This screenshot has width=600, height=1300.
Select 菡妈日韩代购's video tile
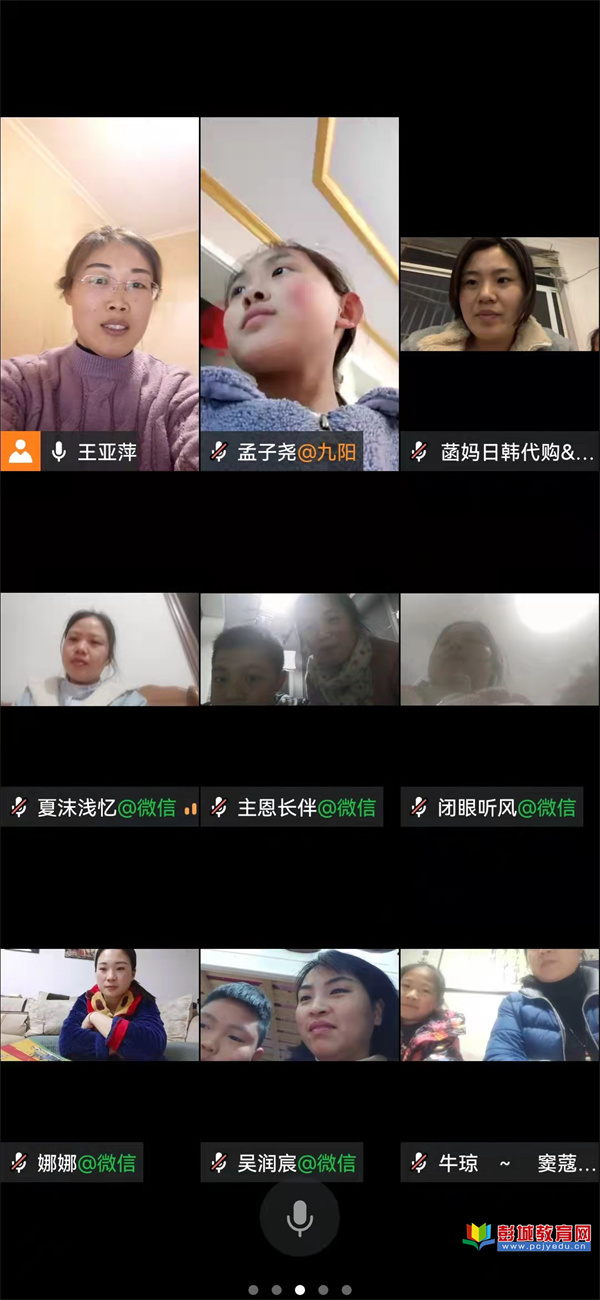coord(499,294)
